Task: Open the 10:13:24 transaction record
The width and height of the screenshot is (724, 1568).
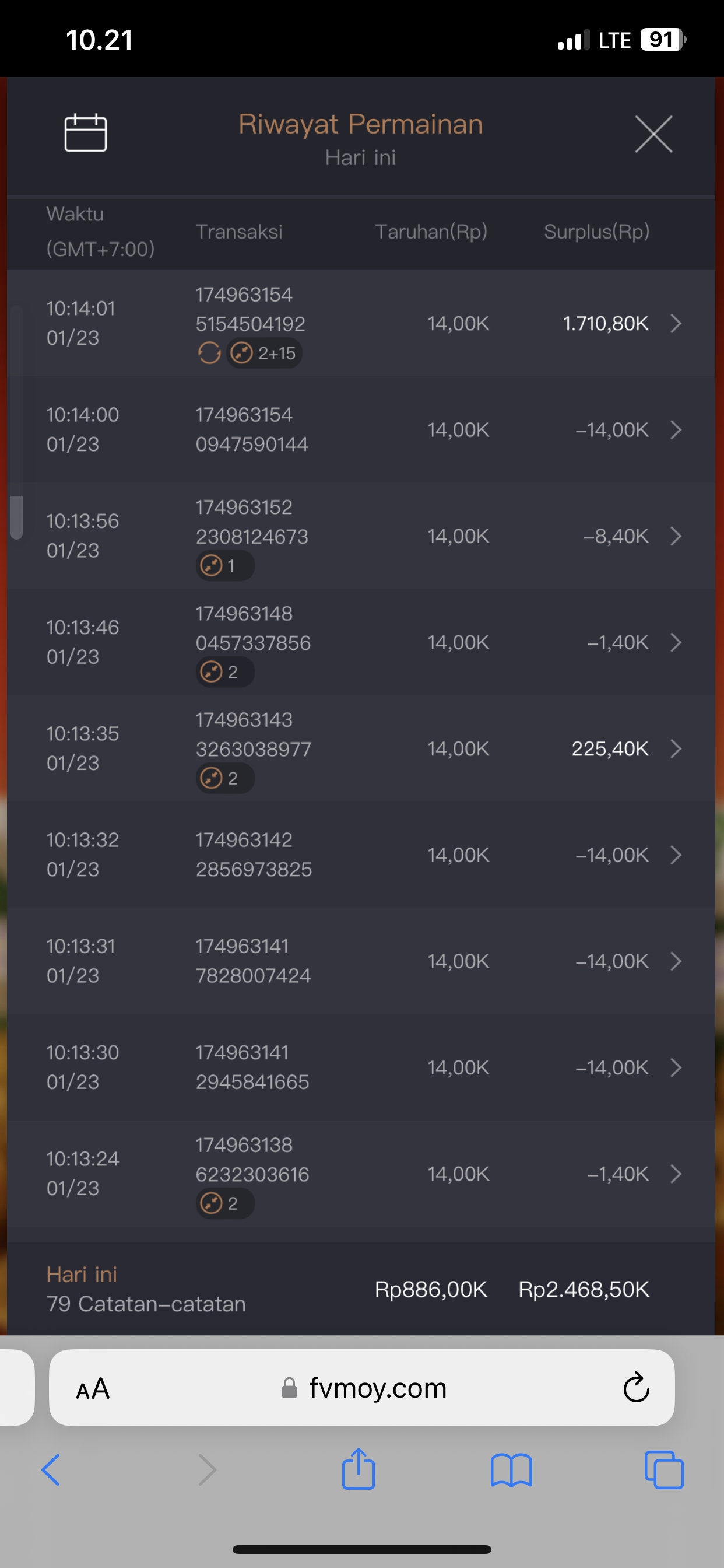Action: [x=674, y=1174]
